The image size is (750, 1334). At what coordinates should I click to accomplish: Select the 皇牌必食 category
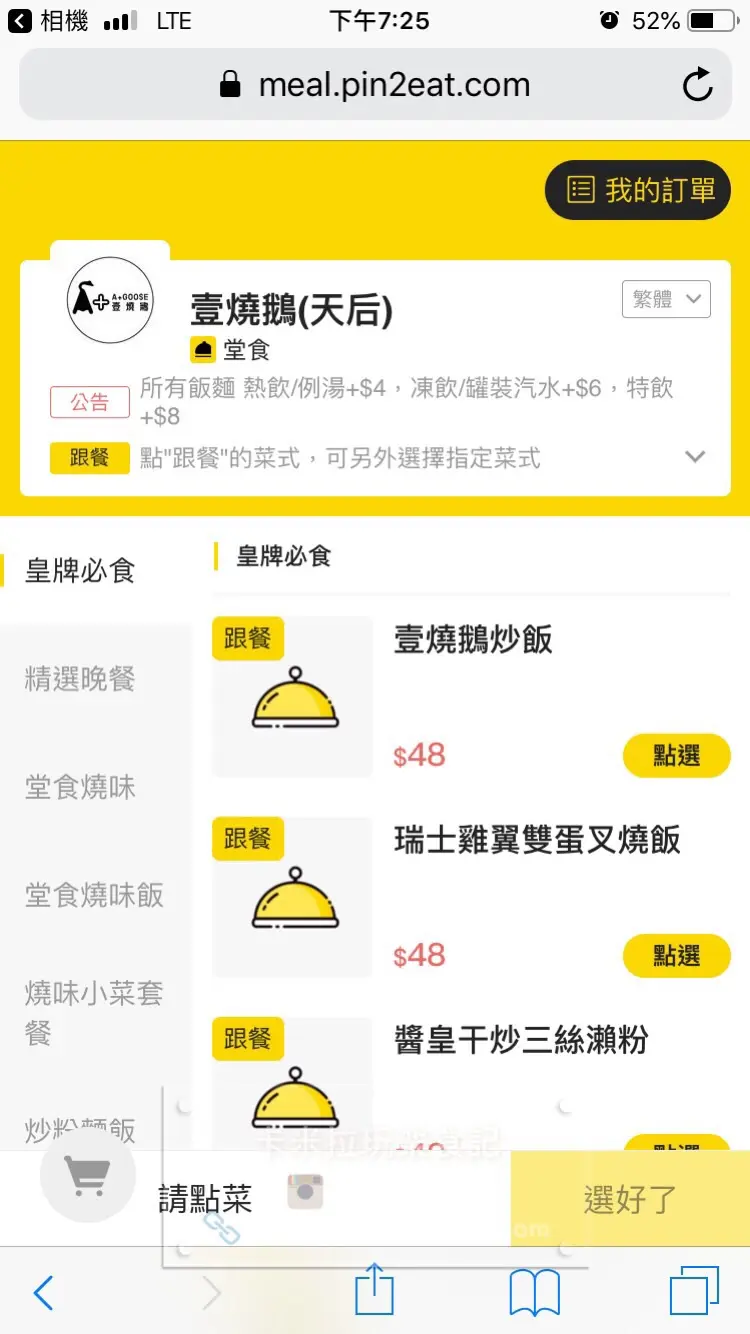[x=80, y=571]
